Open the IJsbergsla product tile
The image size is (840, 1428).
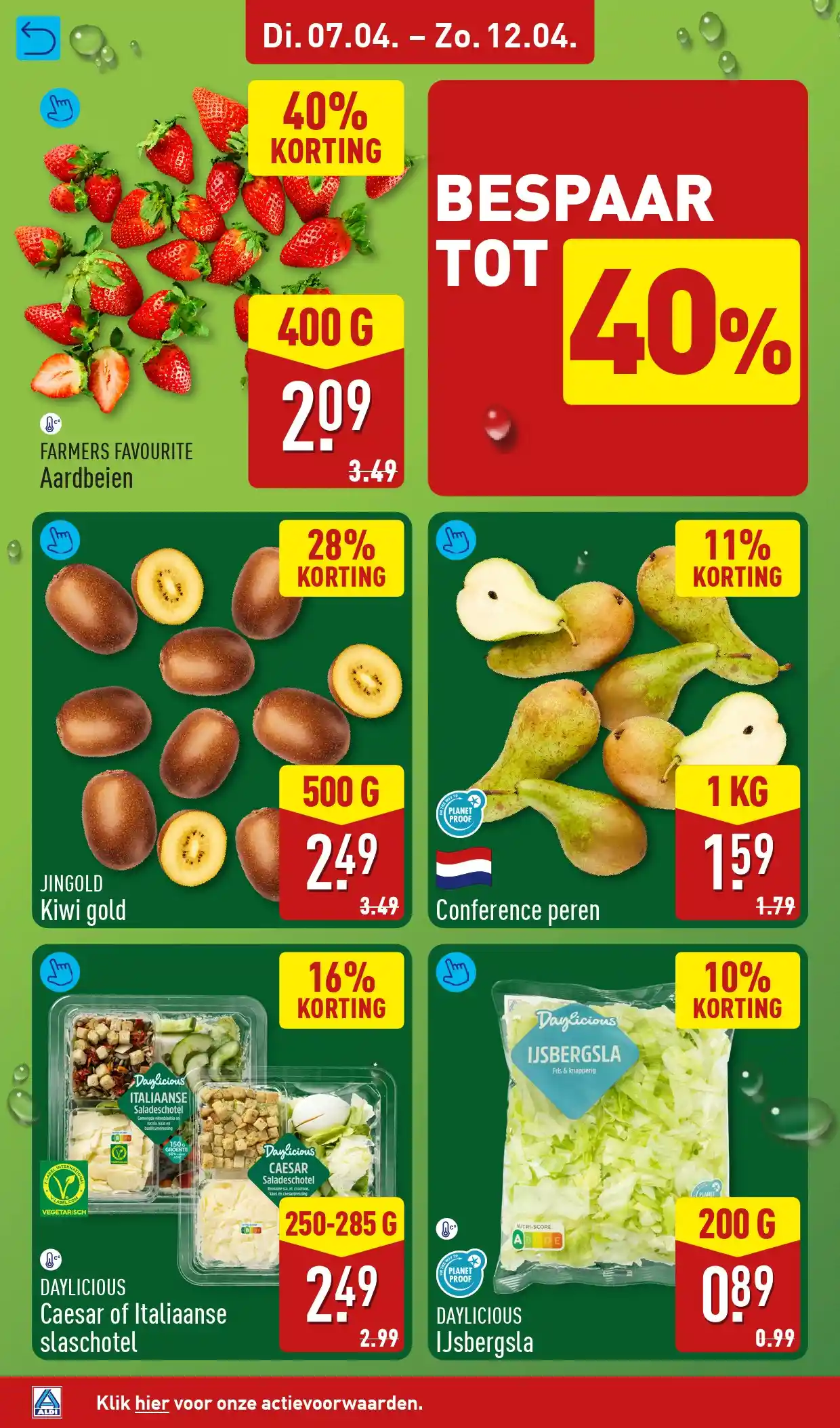(x=617, y=1152)
